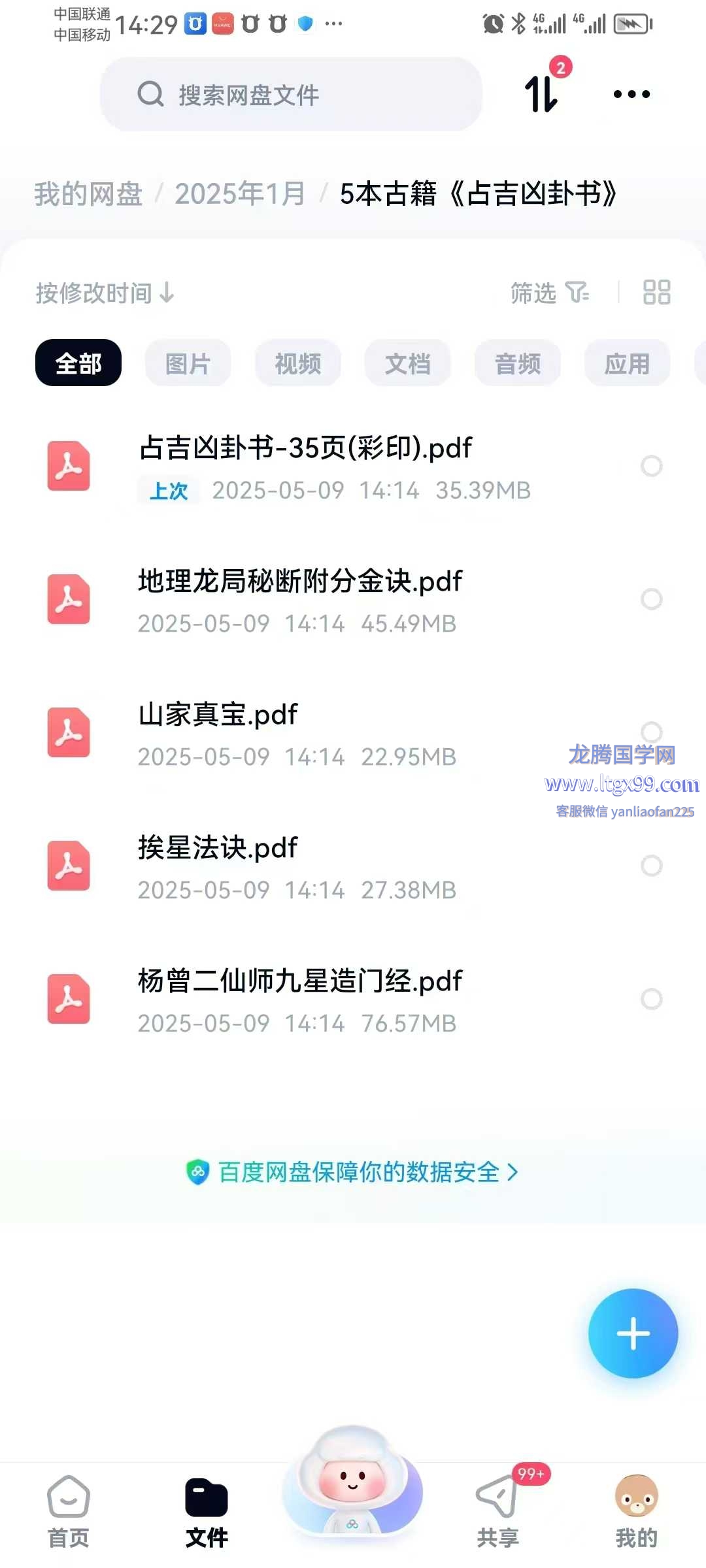Switch to the grid view layout
Screen dimensions: 706x1568
pyautogui.click(x=656, y=293)
